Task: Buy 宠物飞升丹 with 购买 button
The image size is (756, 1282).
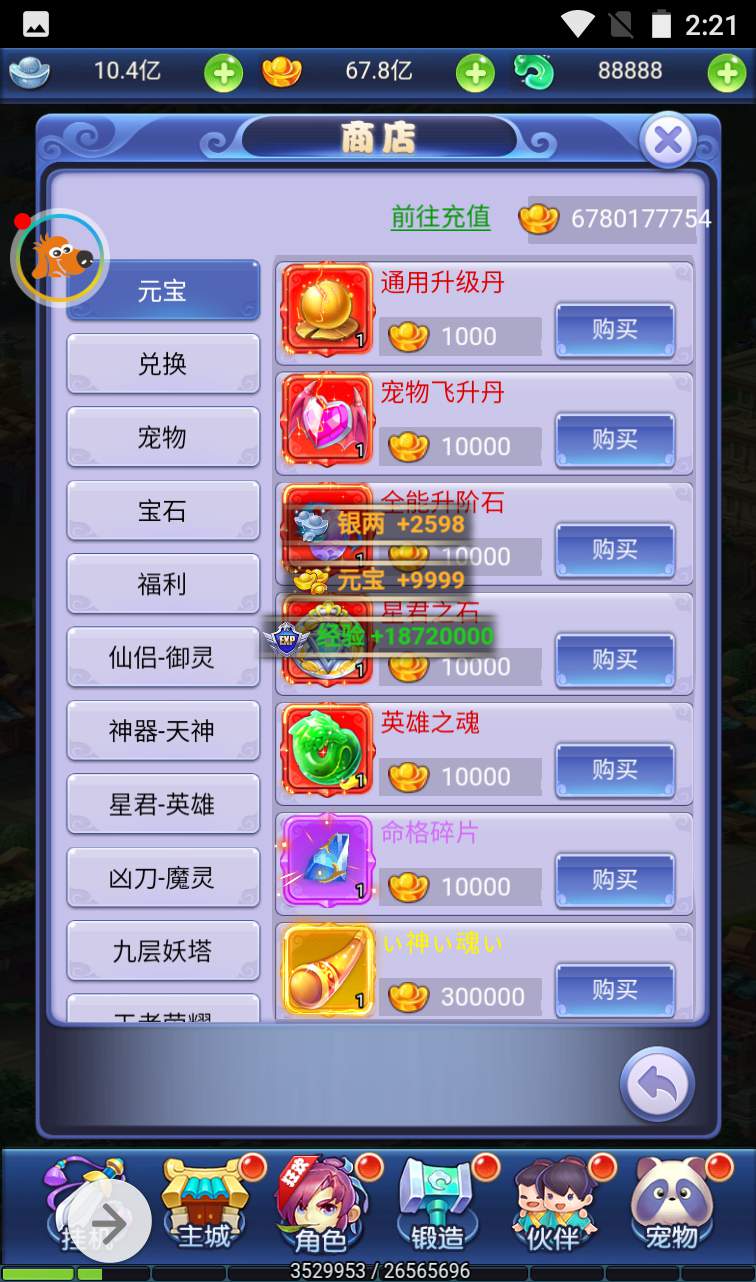Action: [x=615, y=440]
